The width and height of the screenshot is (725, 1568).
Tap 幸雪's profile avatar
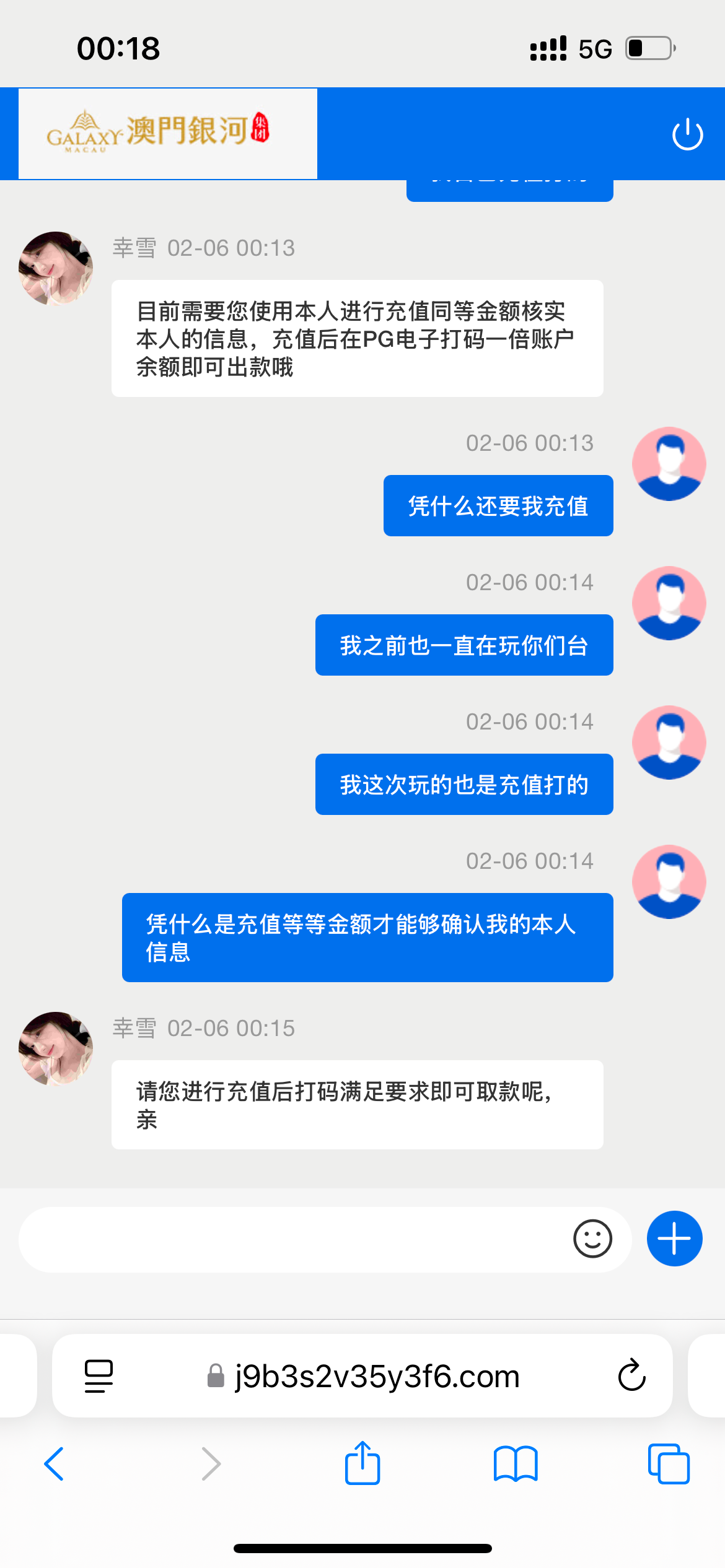point(55,268)
